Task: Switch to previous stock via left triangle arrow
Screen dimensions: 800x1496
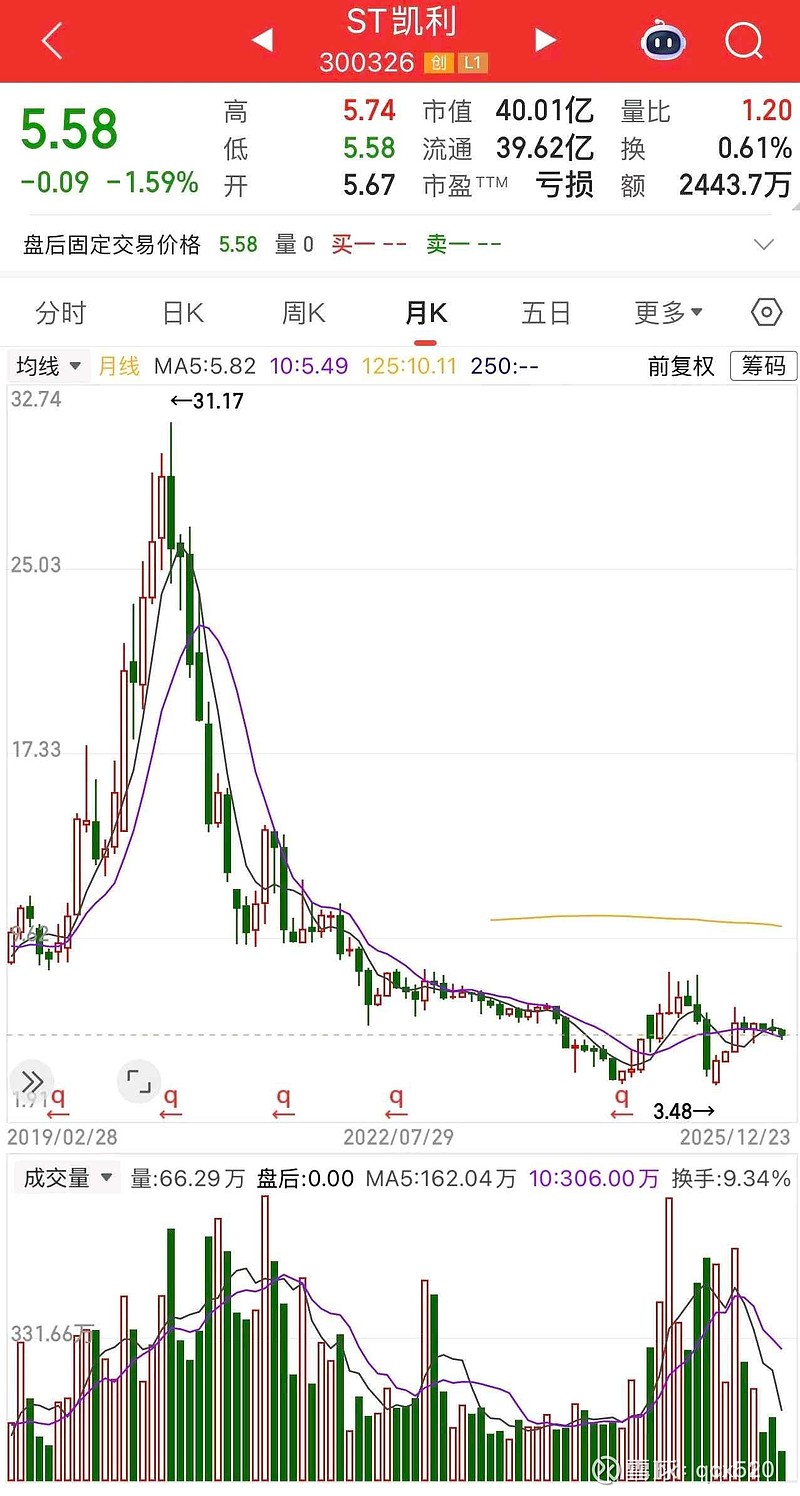Action: coord(262,40)
